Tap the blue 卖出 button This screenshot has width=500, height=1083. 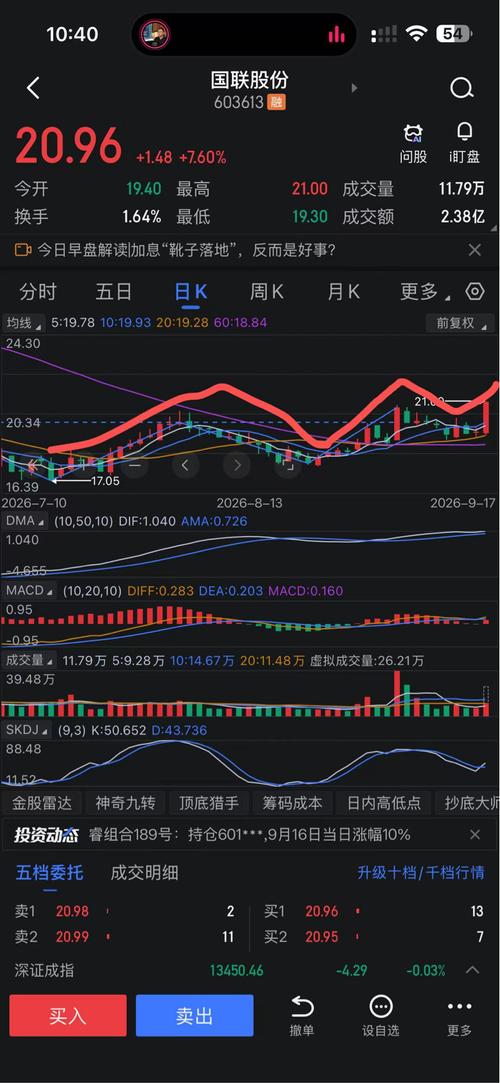point(194,1015)
